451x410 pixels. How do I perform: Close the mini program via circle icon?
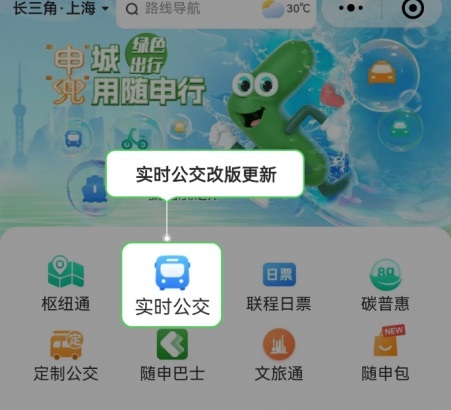413,8
